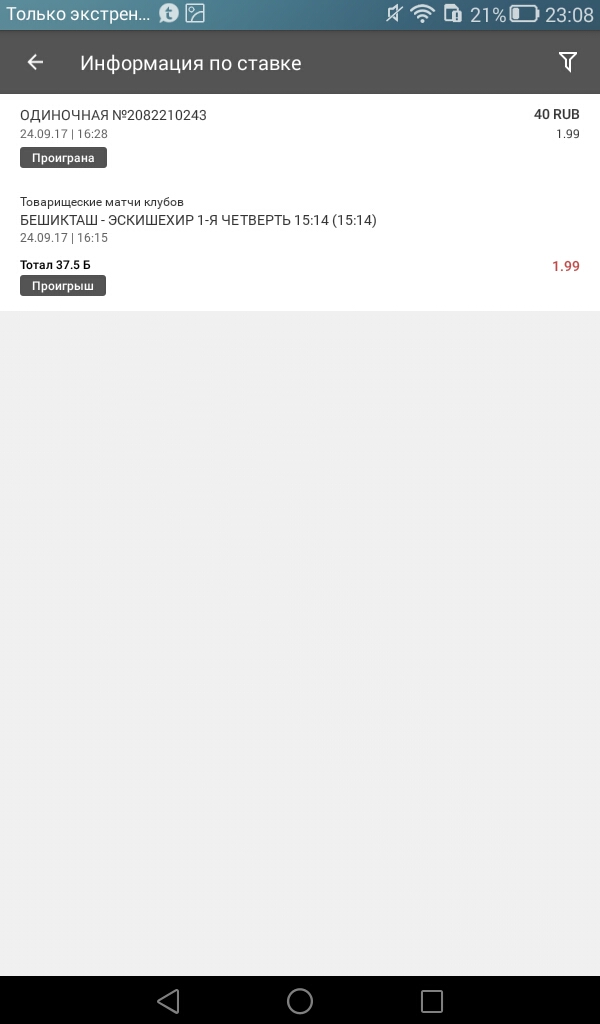Open the filter icon in the app bar
Image resolution: width=600 pixels, height=1024 pixels.
567,63
